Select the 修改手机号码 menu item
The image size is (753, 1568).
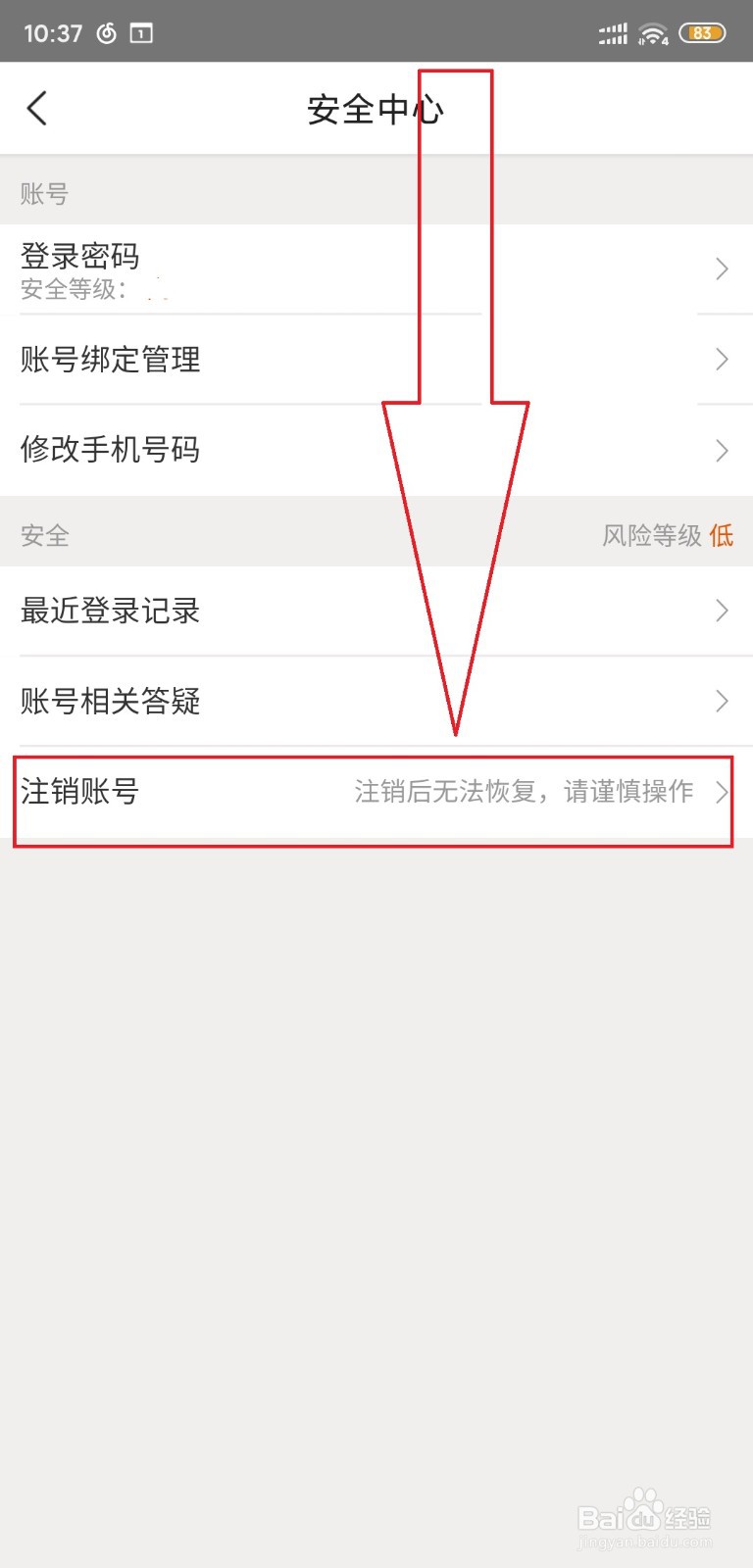[x=110, y=450]
